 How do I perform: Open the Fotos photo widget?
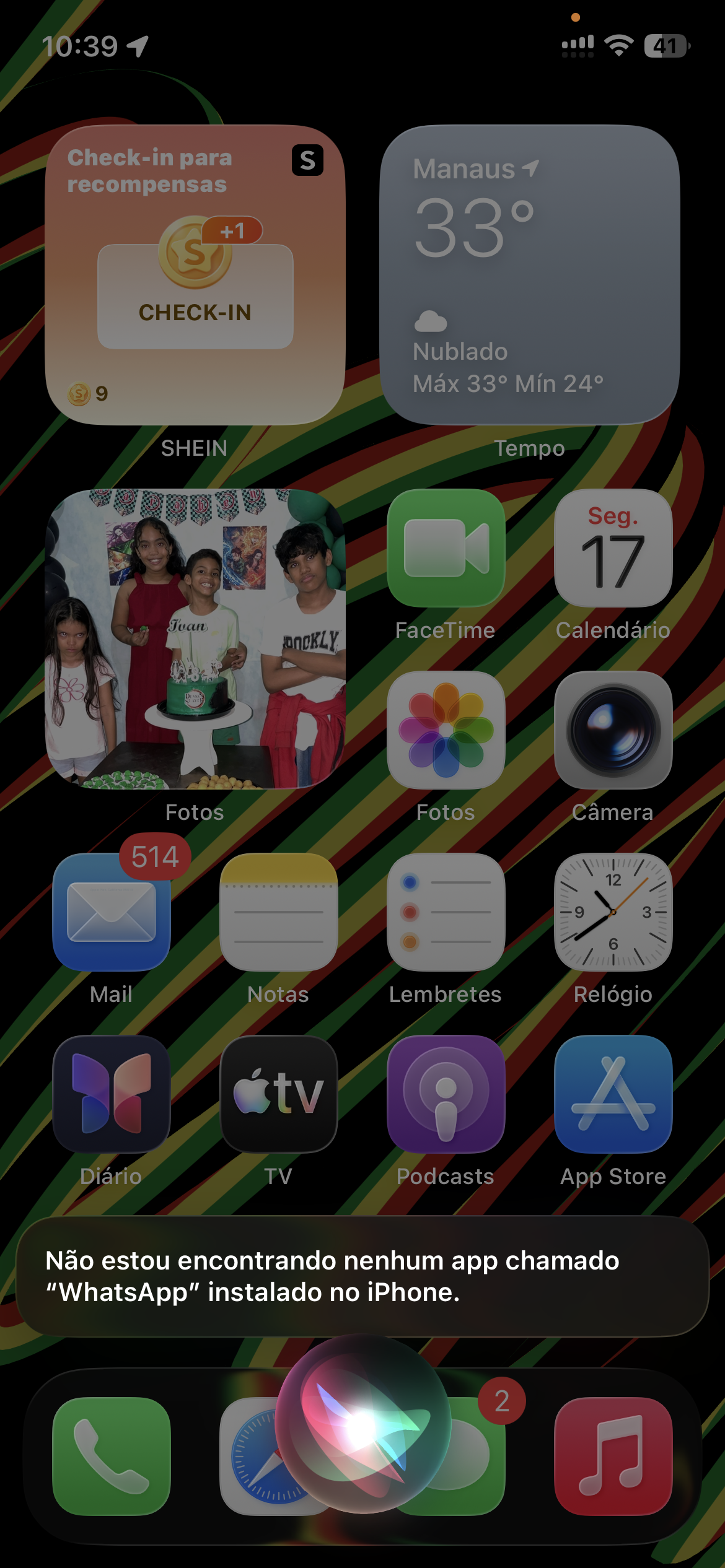click(195, 639)
